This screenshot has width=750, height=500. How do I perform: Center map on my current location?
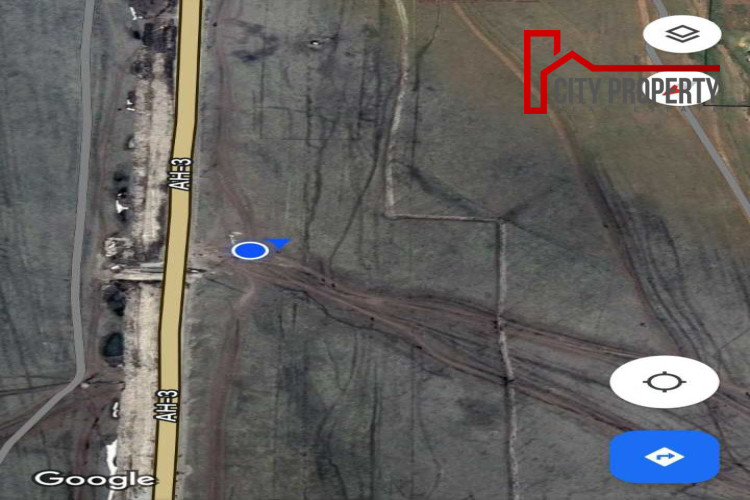pos(664,382)
